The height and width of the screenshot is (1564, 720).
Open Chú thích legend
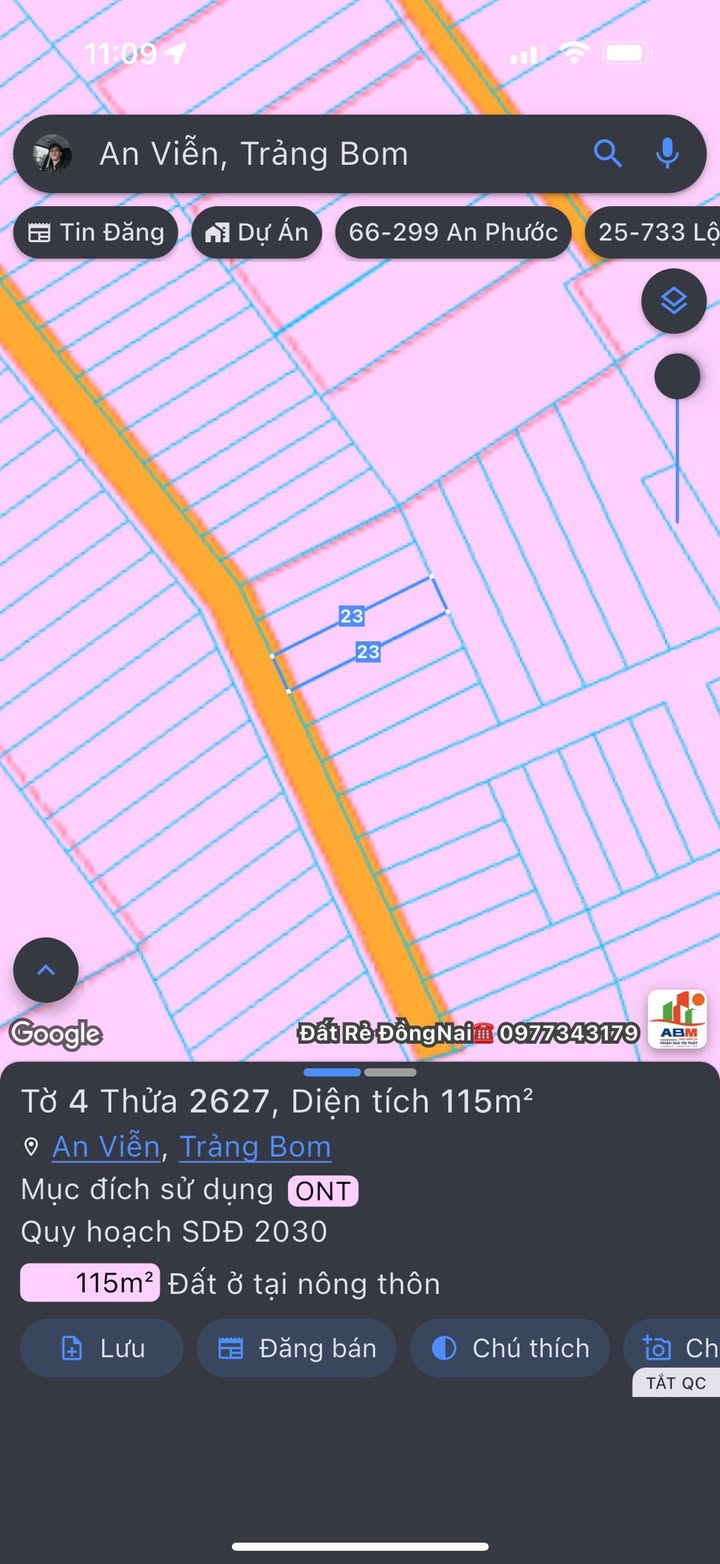point(510,1348)
